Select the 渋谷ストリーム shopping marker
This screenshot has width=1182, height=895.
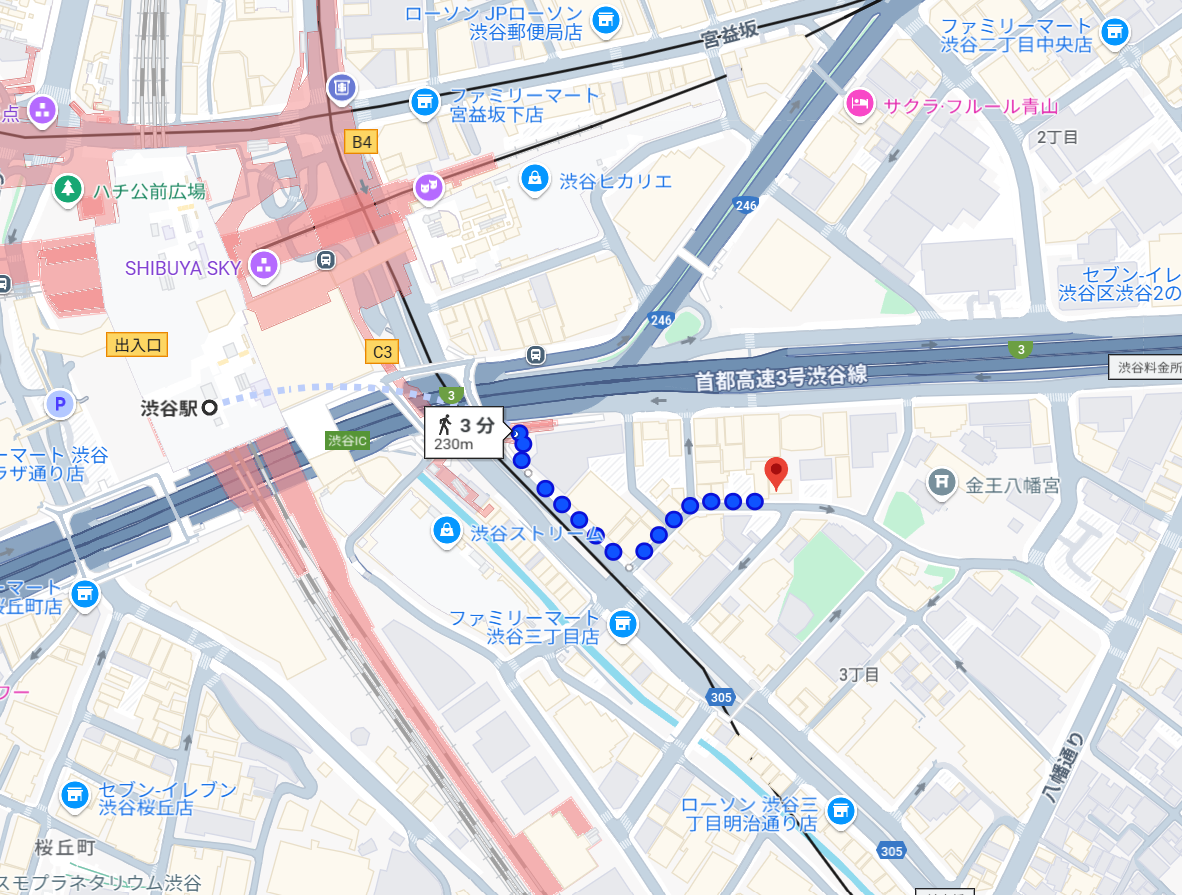pyautogui.click(x=445, y=531)
